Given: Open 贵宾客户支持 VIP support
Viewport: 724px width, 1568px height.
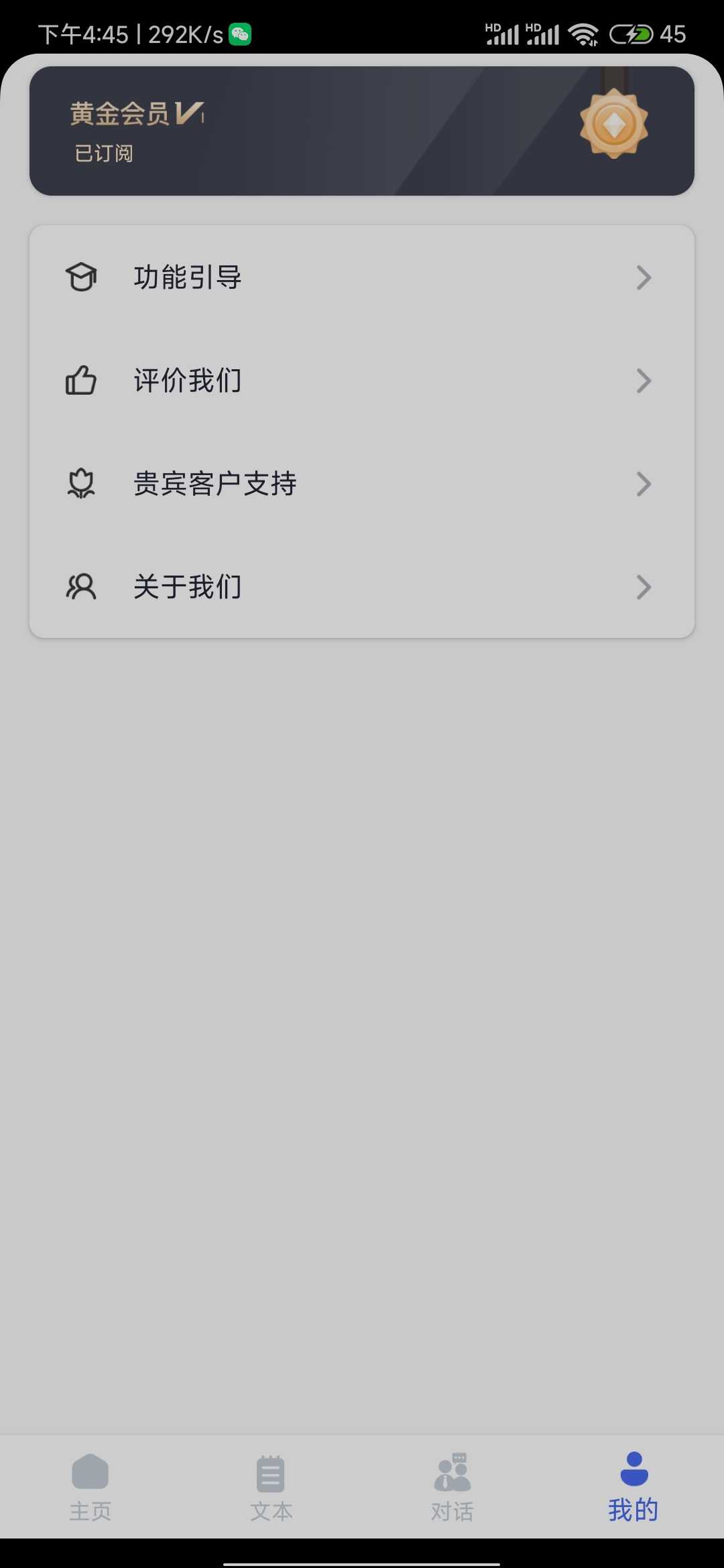Looking at the screenshot, I should click(362, 484).
